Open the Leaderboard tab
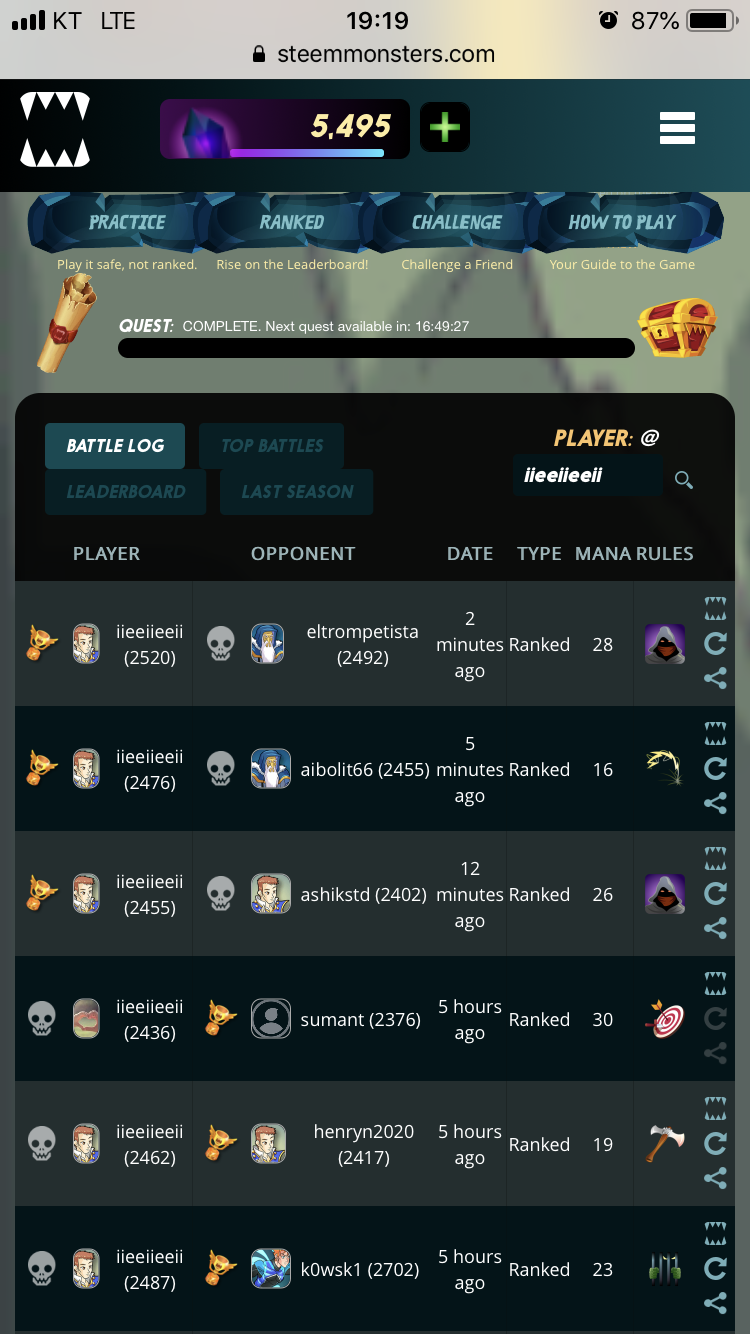 click(x=125, y=491)
